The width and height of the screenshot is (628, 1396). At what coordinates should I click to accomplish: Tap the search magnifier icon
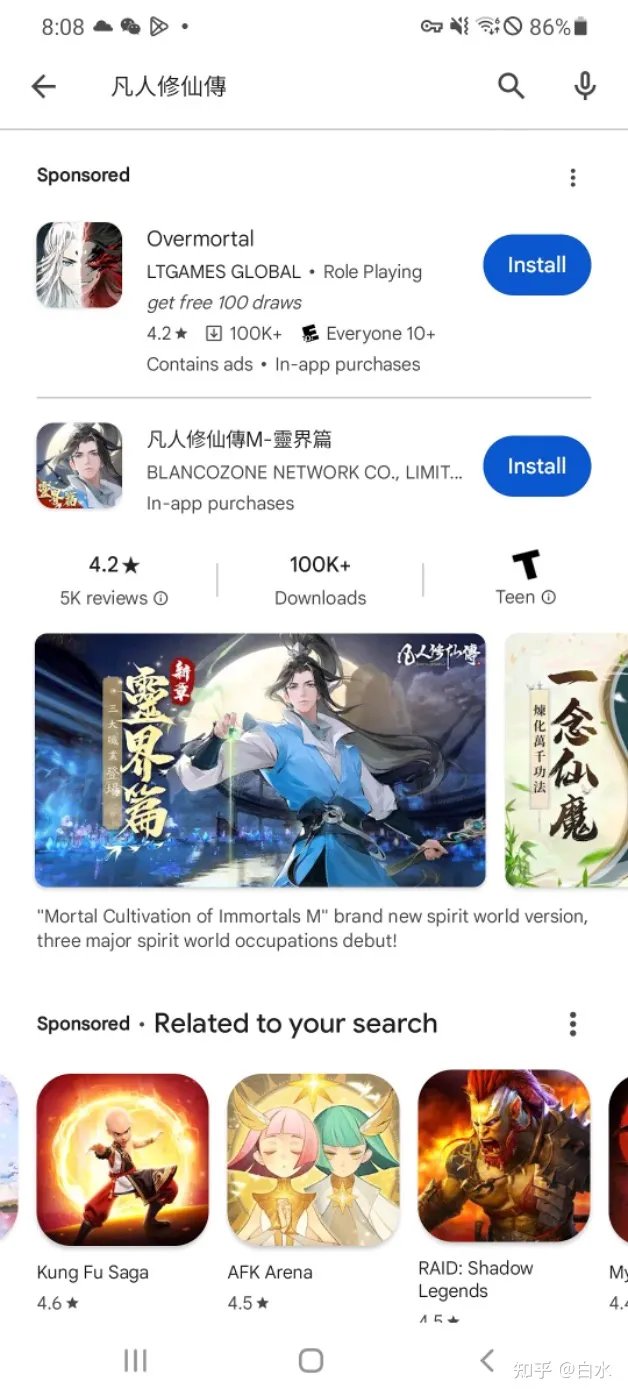511,87
